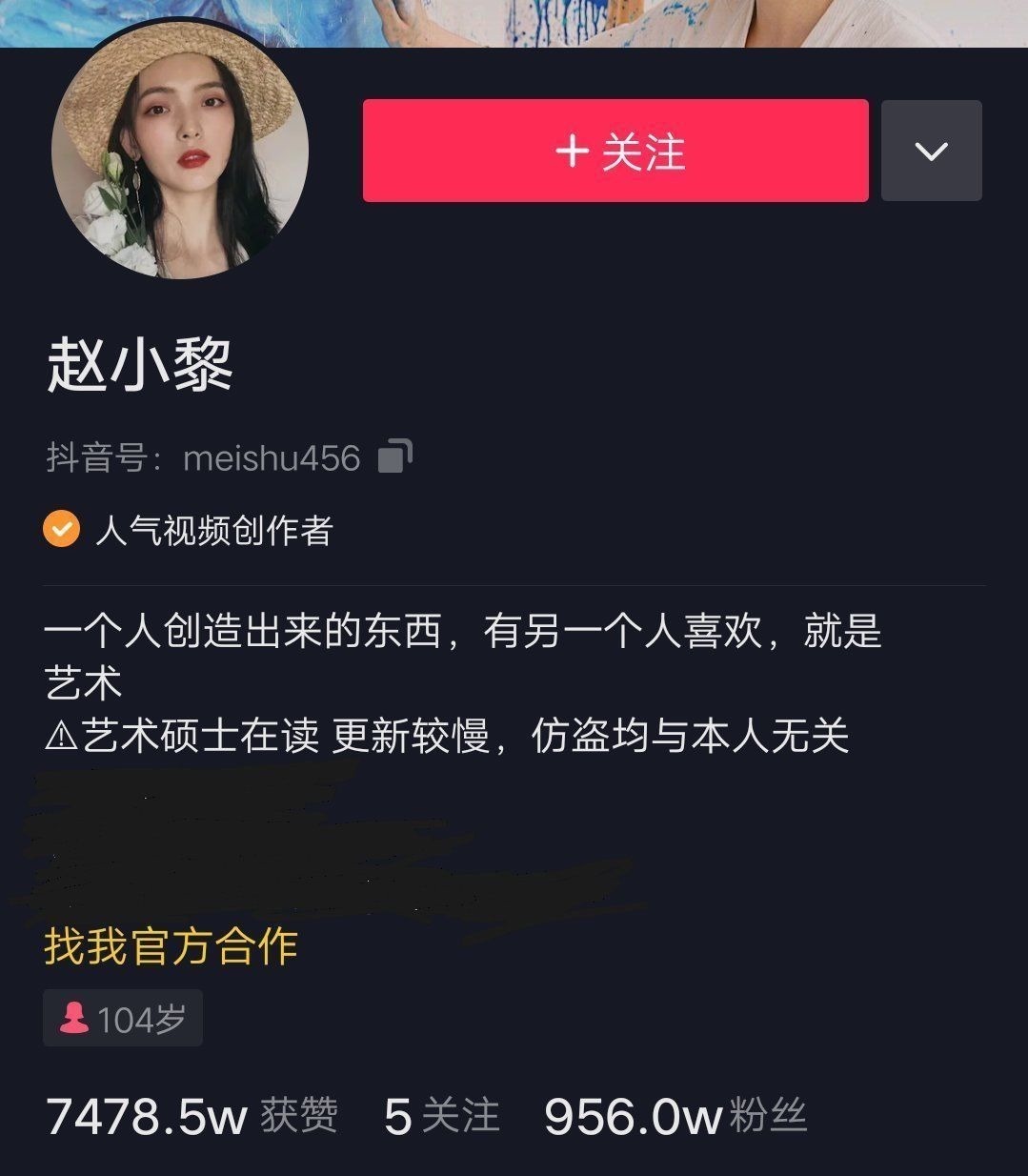Click the plus icon inside the follow button

click(573, 151)
